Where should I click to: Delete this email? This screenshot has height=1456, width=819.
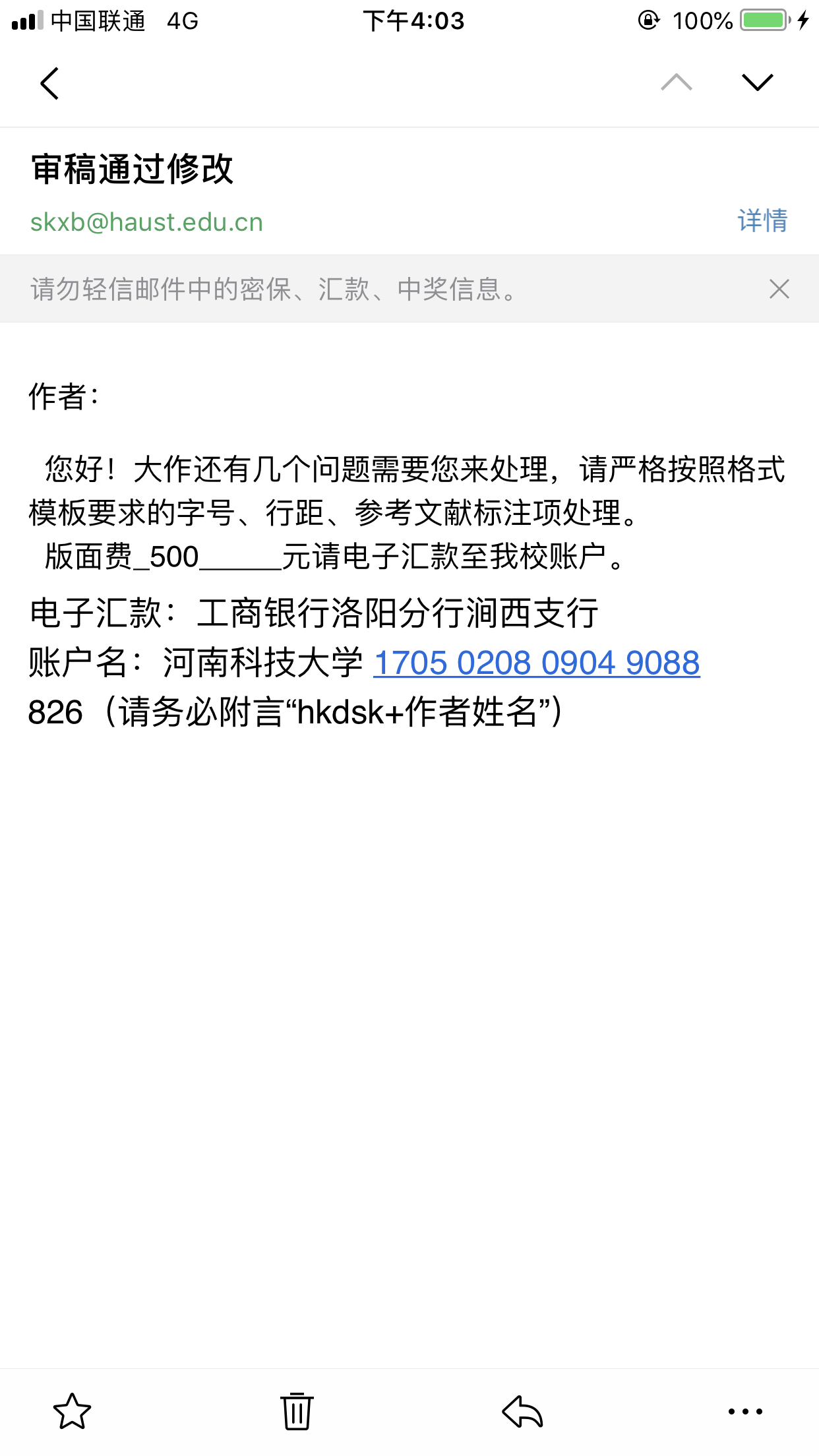coord(297,1411)
